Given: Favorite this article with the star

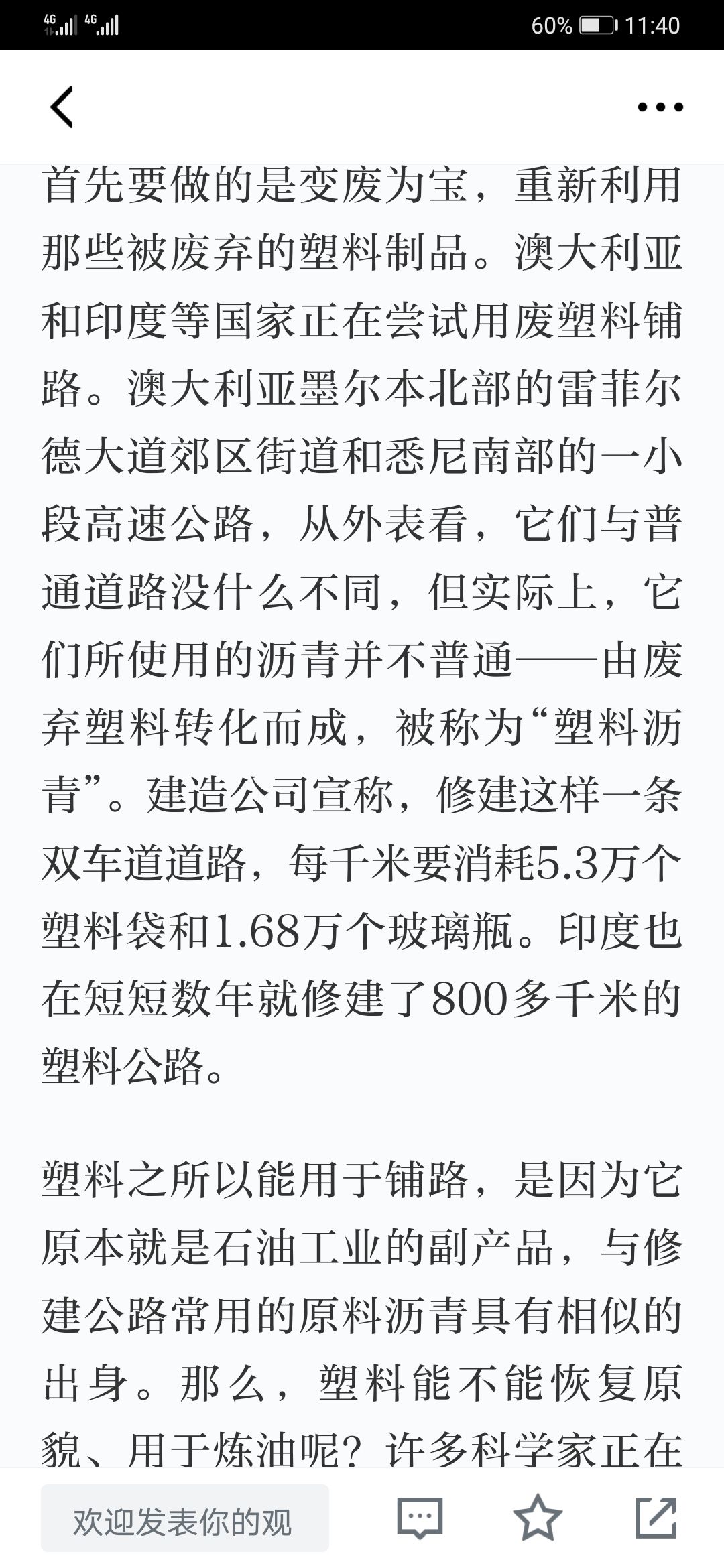Looking at the screenshot, I should 538,1518.
